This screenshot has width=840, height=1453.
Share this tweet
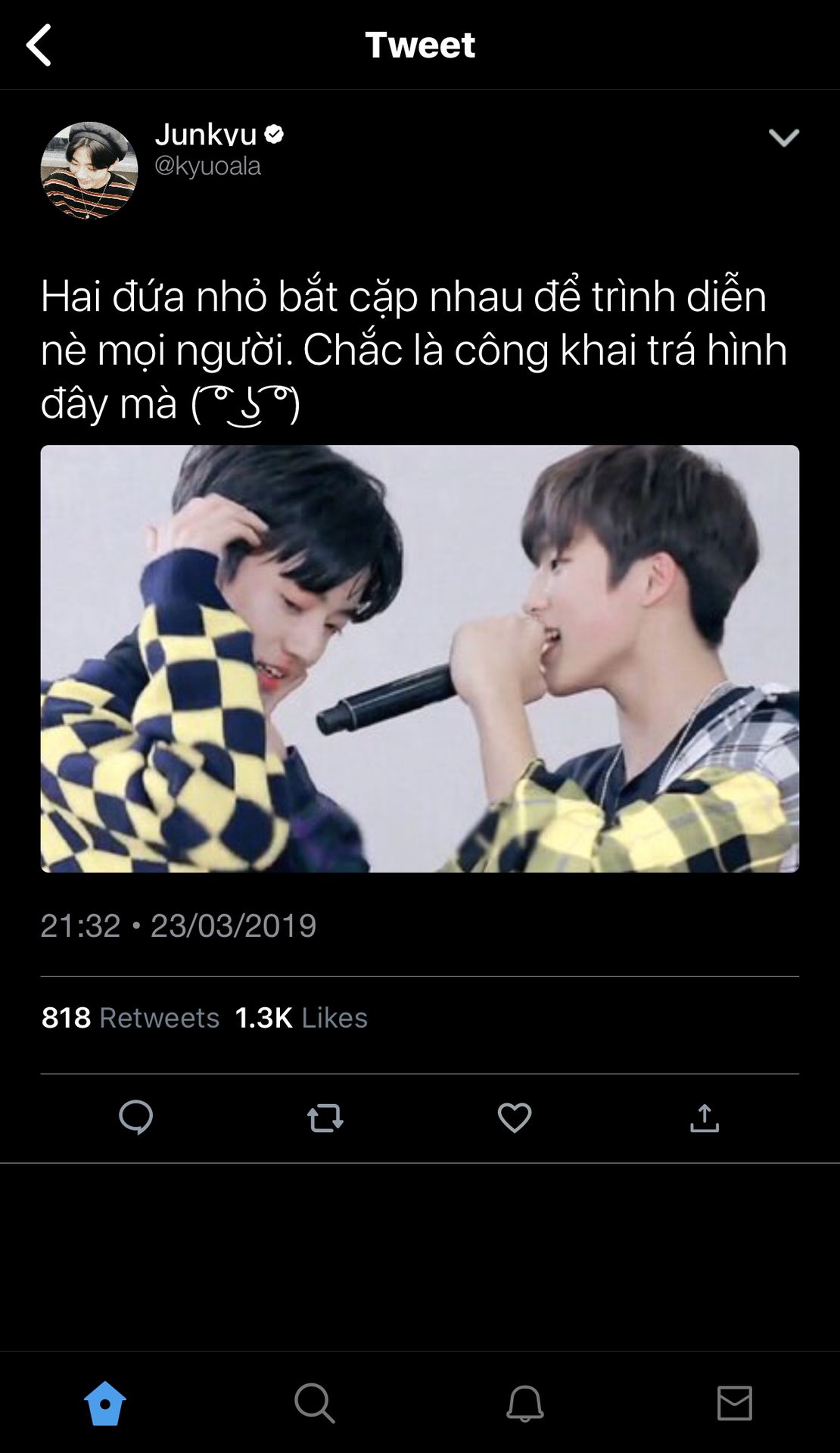(x=705, y=1118)
